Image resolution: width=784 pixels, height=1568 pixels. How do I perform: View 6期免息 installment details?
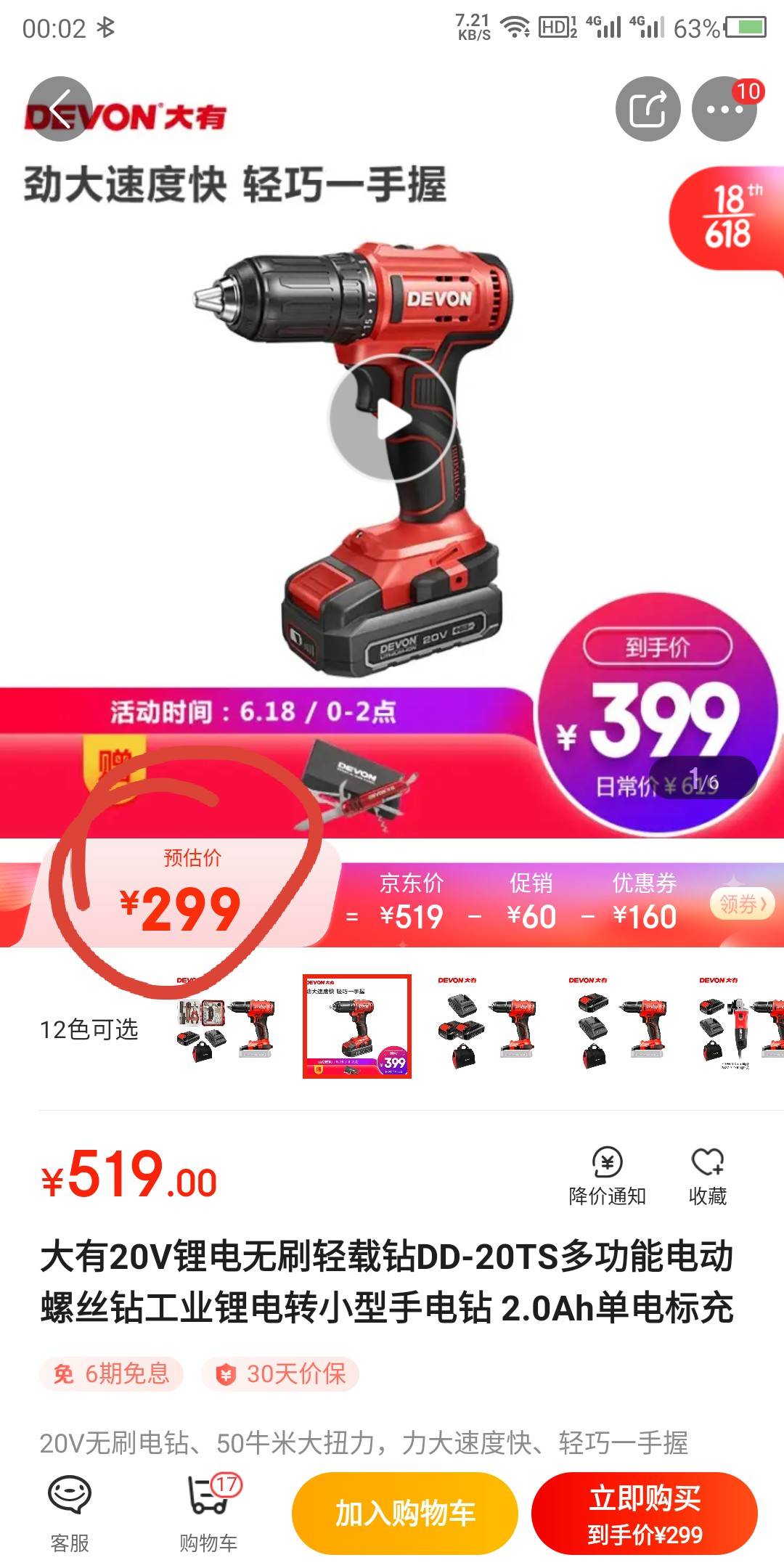[x=112, y=1373]
